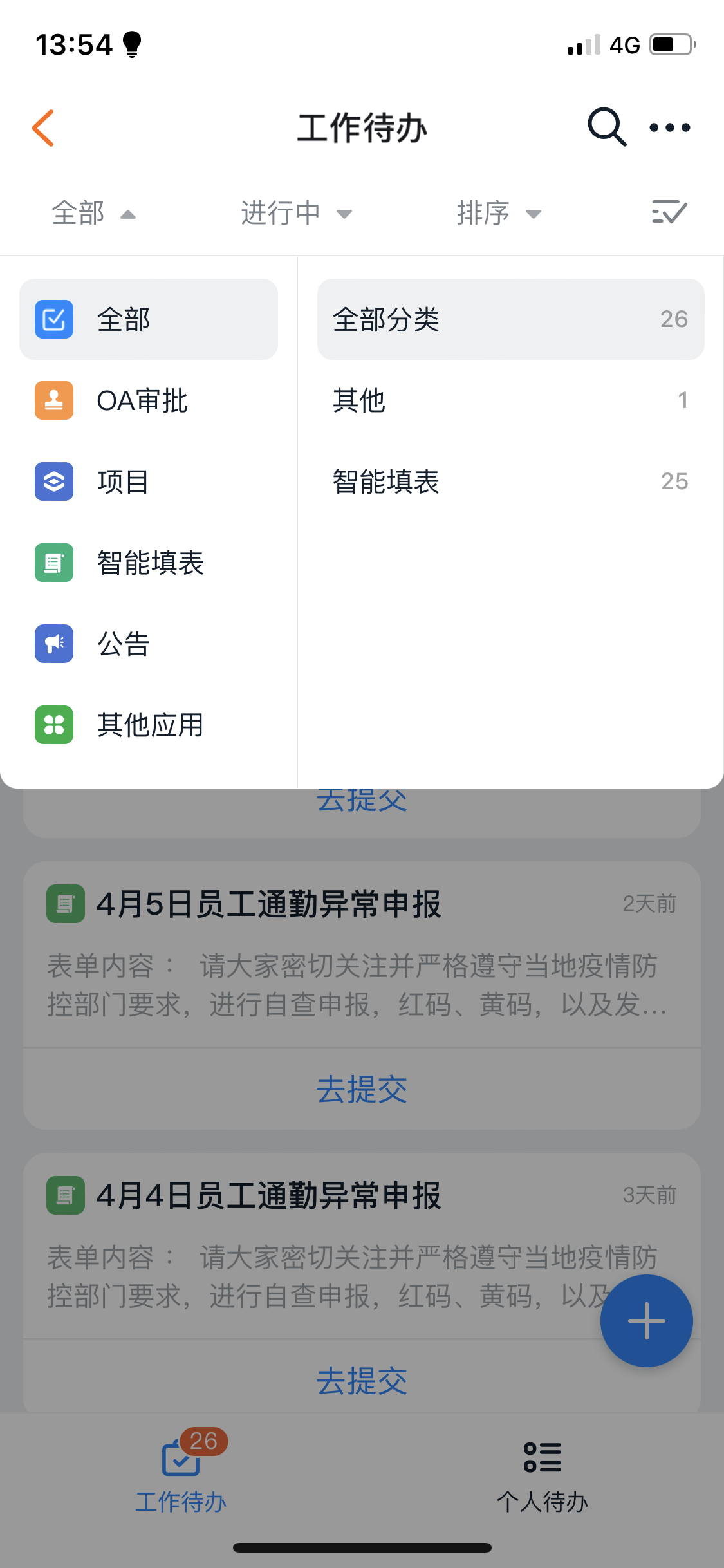The image size is (724, 1568).
Task: Tap the blue plus floating button
Action: coord(646,1321)
